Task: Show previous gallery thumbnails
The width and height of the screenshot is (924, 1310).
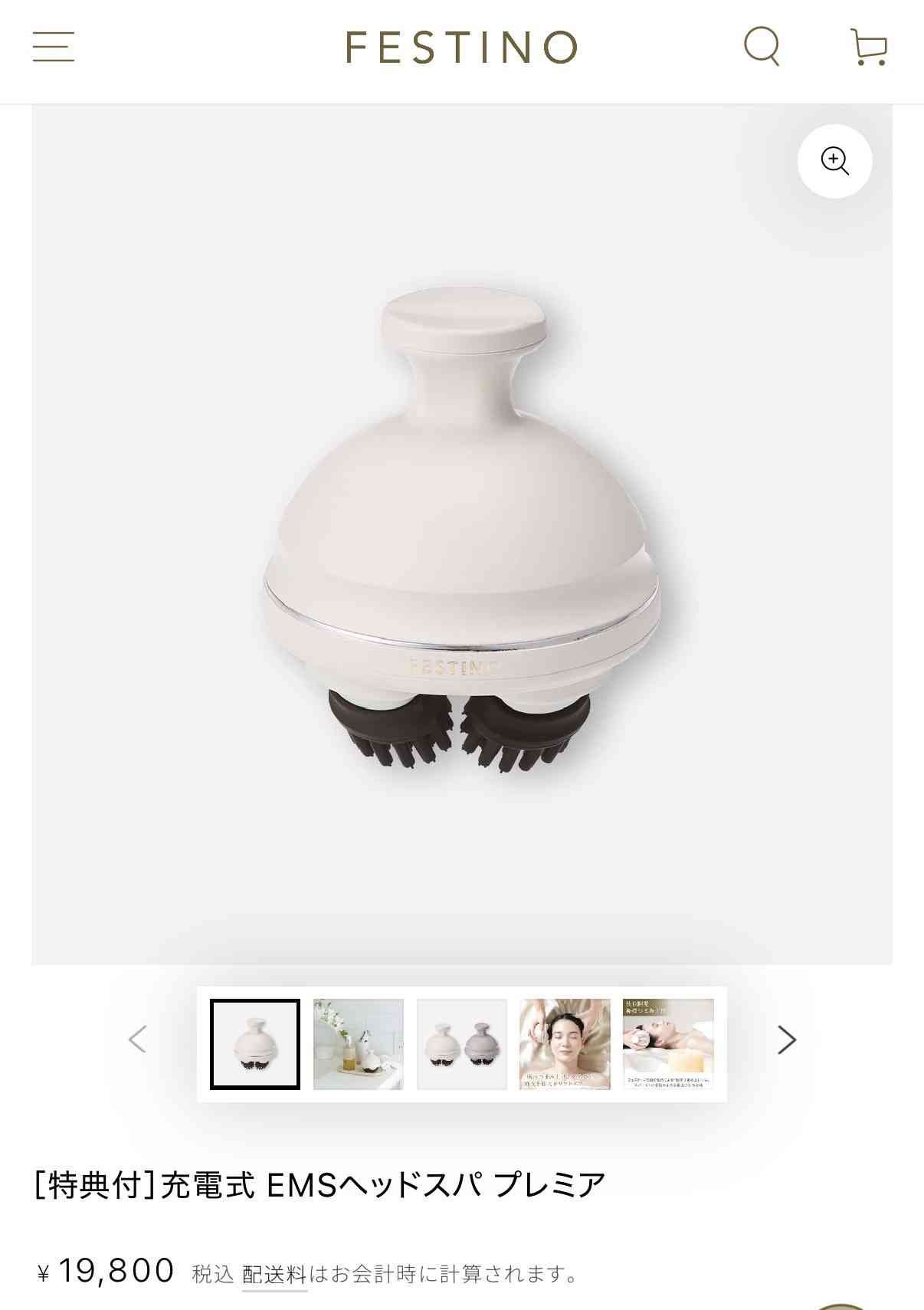Action: click(138, 1039)
